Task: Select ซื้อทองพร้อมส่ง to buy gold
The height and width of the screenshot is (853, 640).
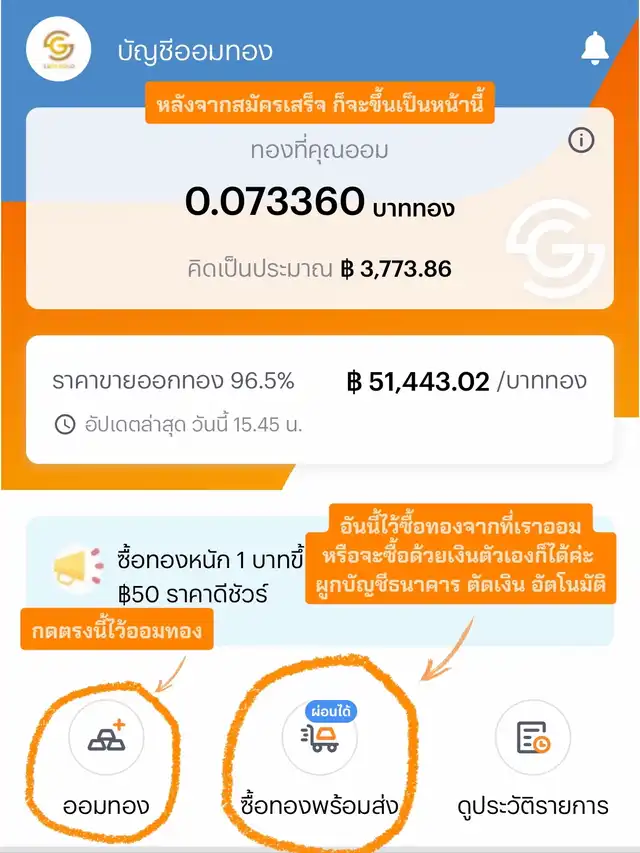Action: [319, 738]
